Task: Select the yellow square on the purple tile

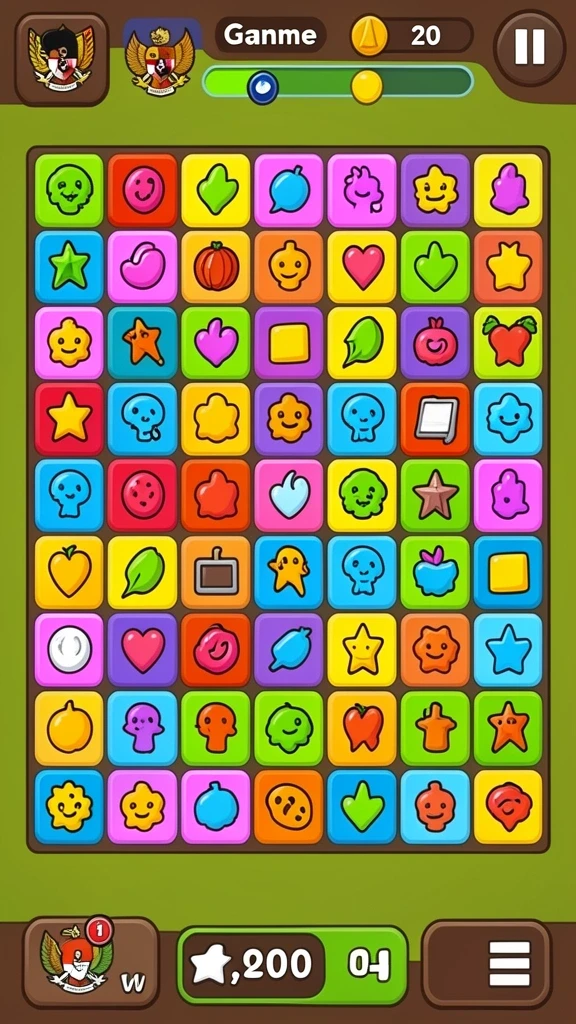Action: (289, 343)
